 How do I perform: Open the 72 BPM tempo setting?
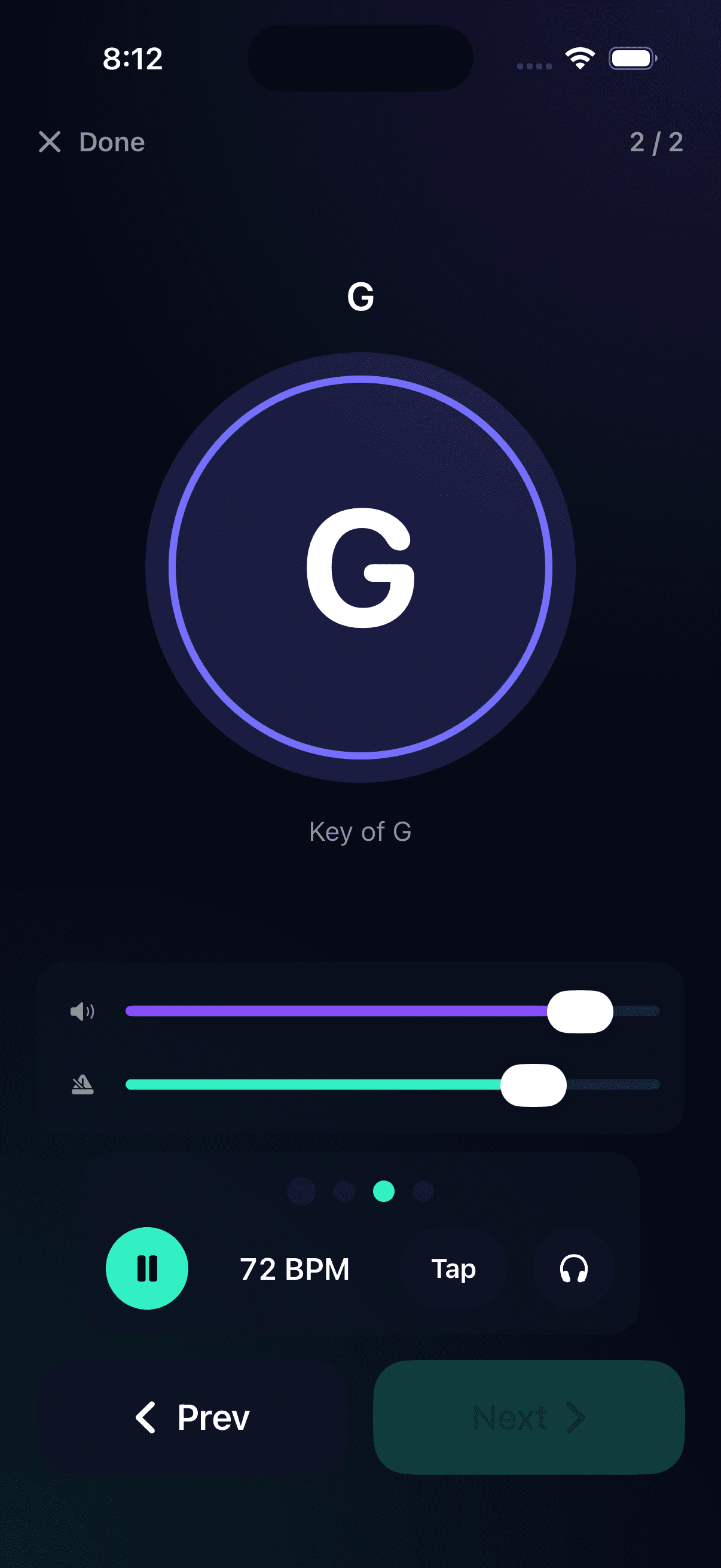click(295, 1269)
